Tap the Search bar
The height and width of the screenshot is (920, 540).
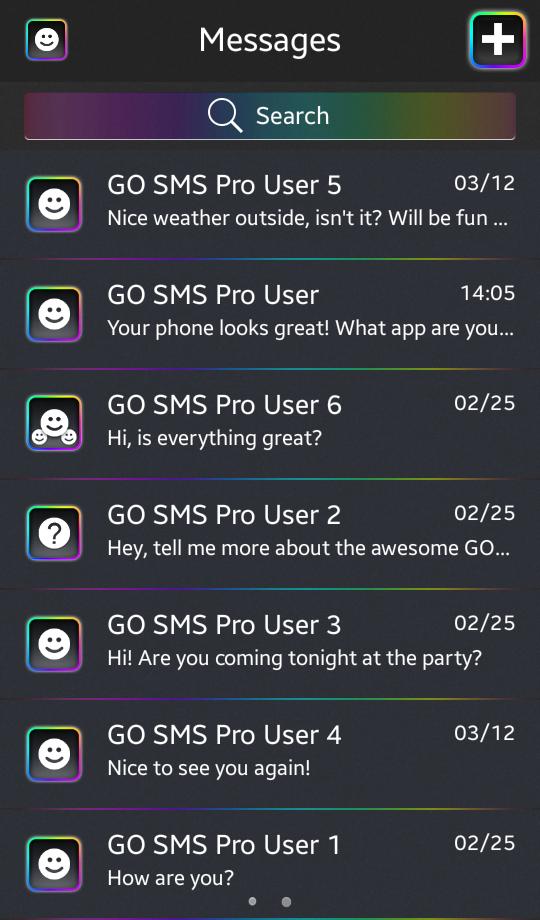tap(270, 116)
